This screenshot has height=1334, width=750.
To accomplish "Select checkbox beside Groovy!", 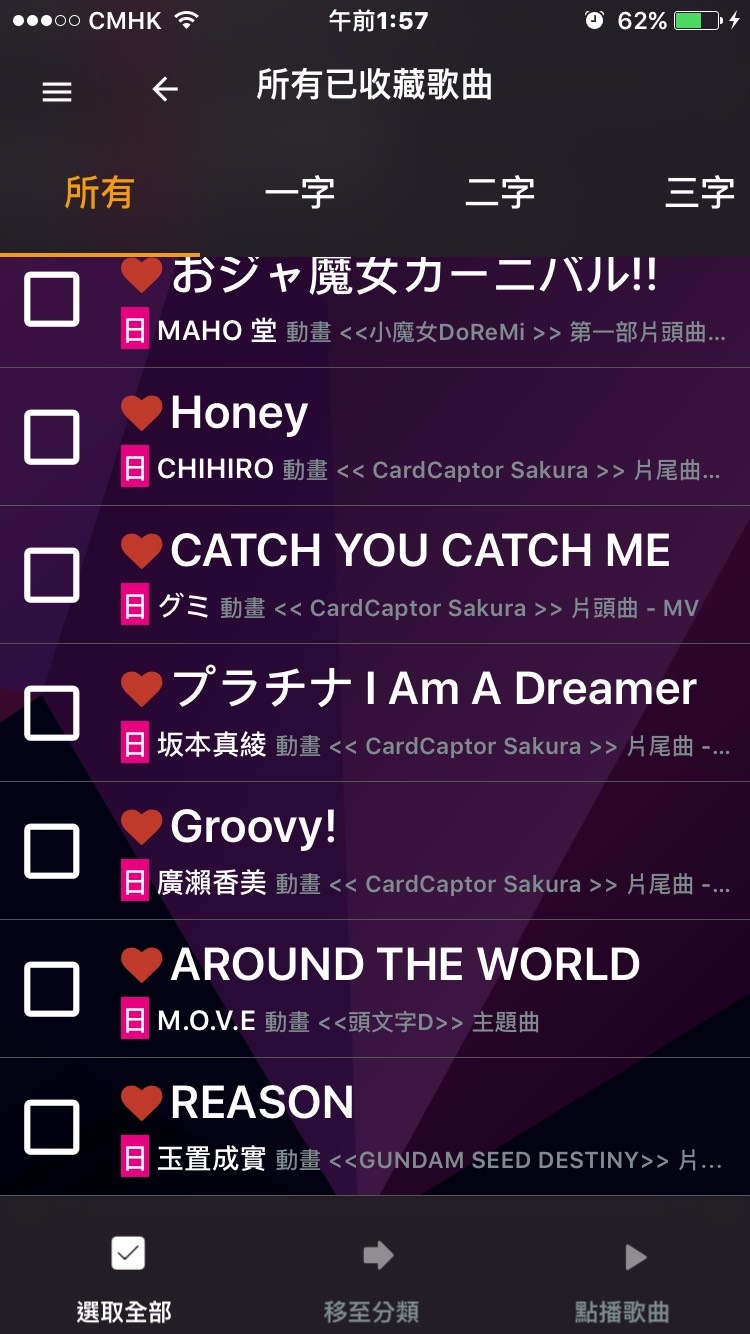I will [x=52, y=850].
